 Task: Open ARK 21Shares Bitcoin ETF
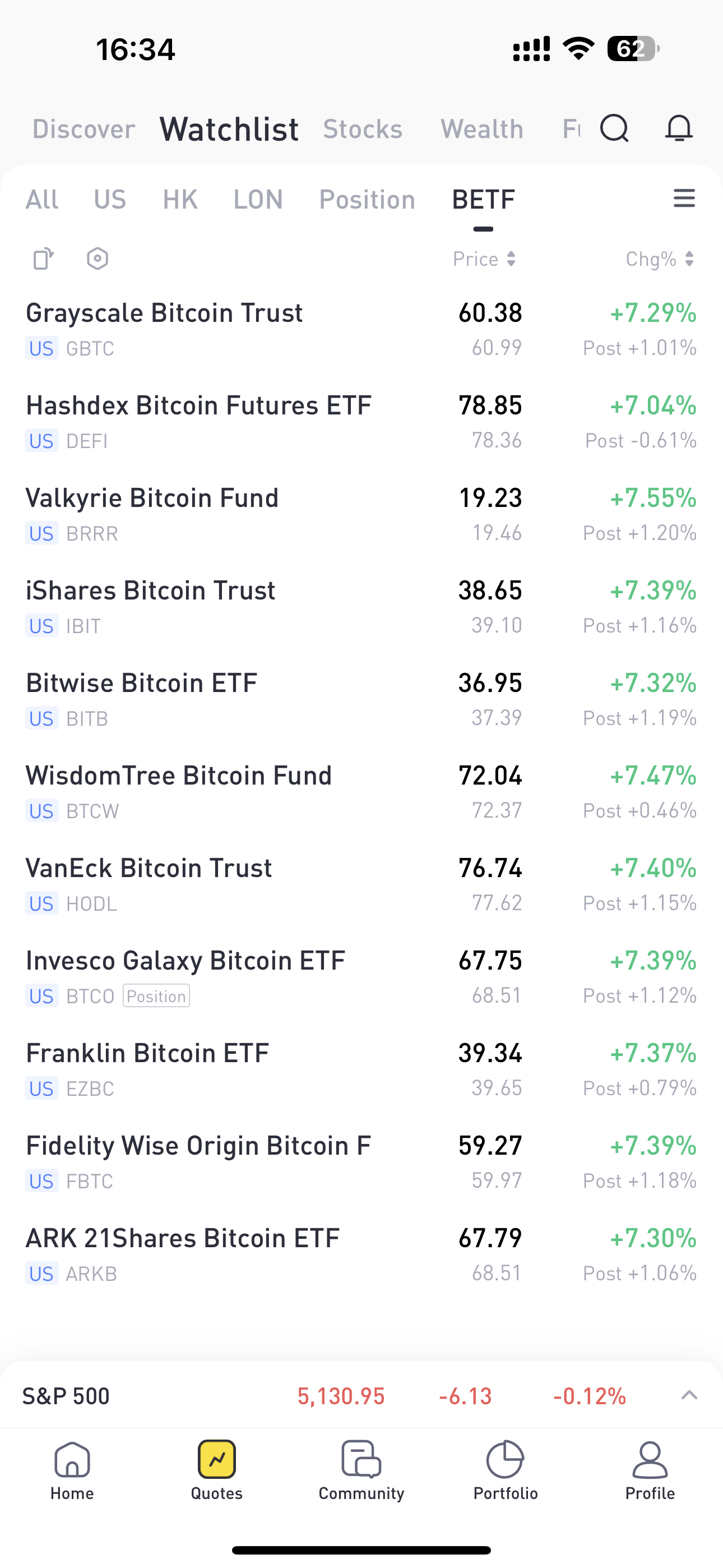click(x=361, y=1255)
